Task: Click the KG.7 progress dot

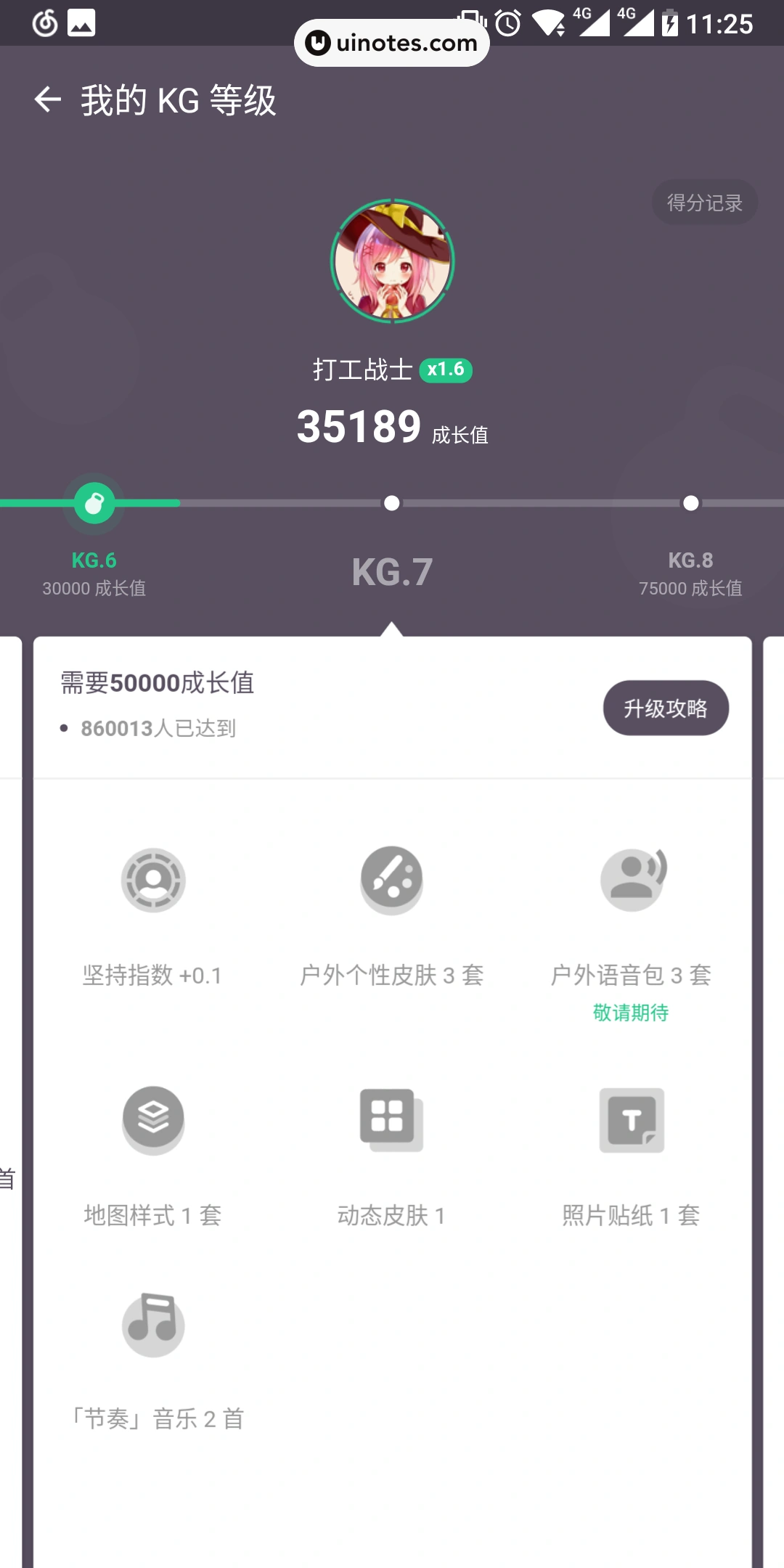Action: 392,502
